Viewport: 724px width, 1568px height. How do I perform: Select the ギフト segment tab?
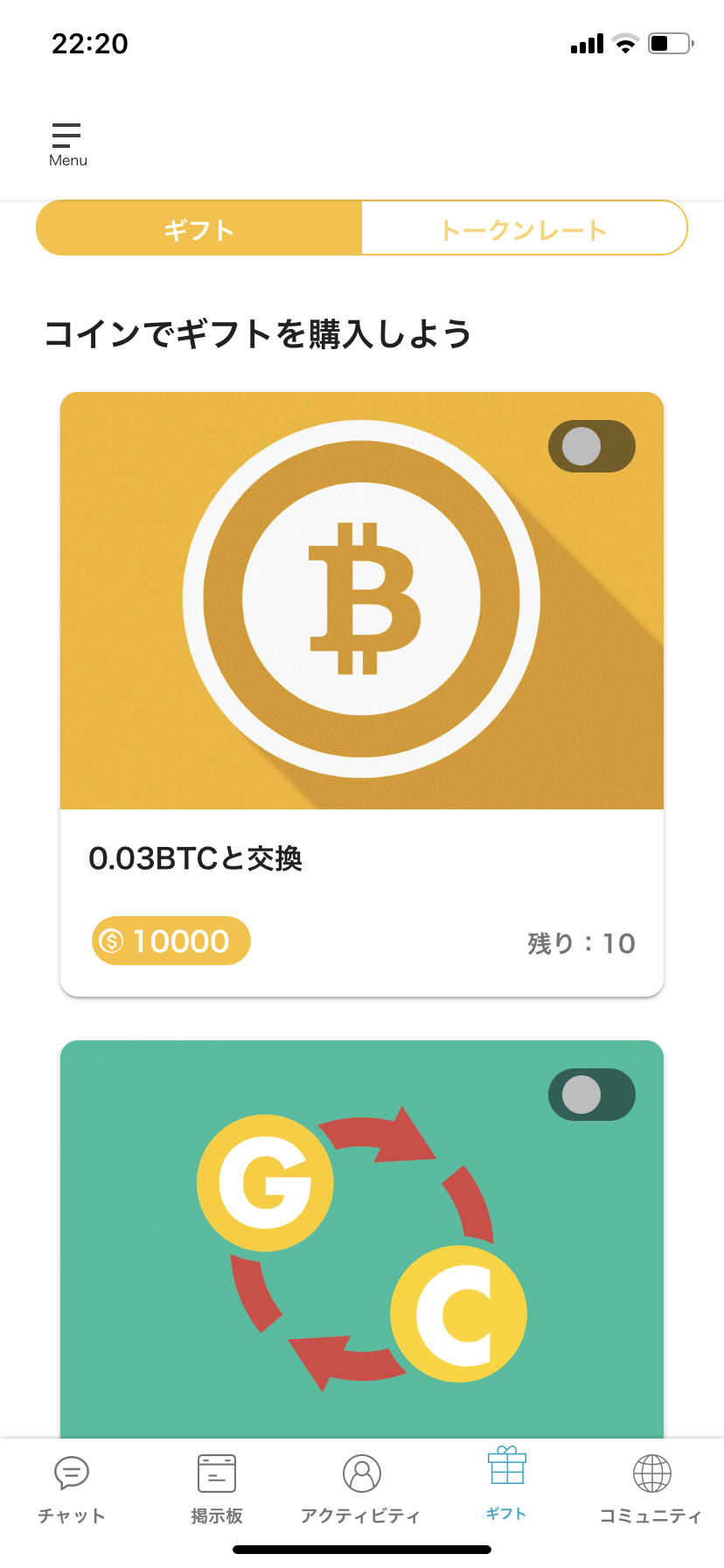coord(199,228)
